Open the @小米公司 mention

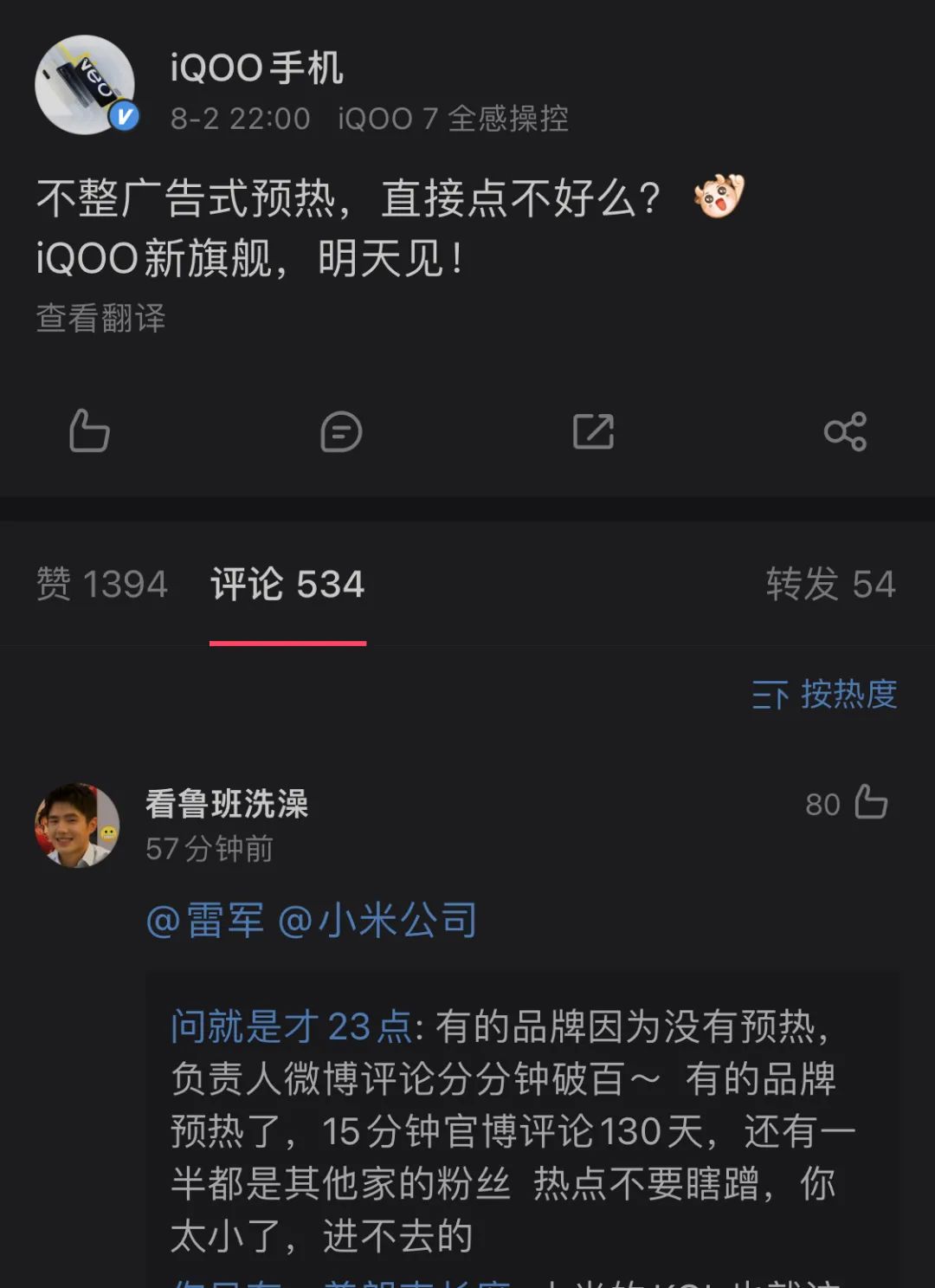coord(377,920)
